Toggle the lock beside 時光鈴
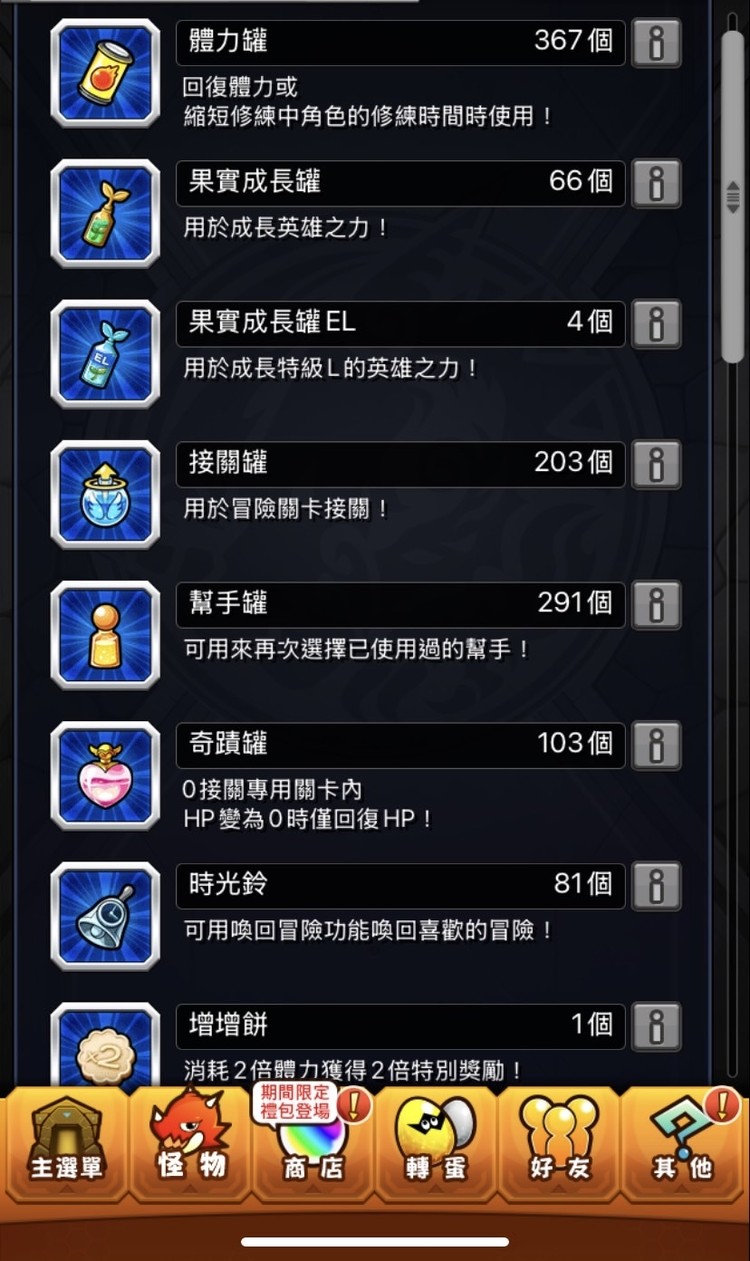The width and height of the screenshot is (750, 1261). pos(656,885)
